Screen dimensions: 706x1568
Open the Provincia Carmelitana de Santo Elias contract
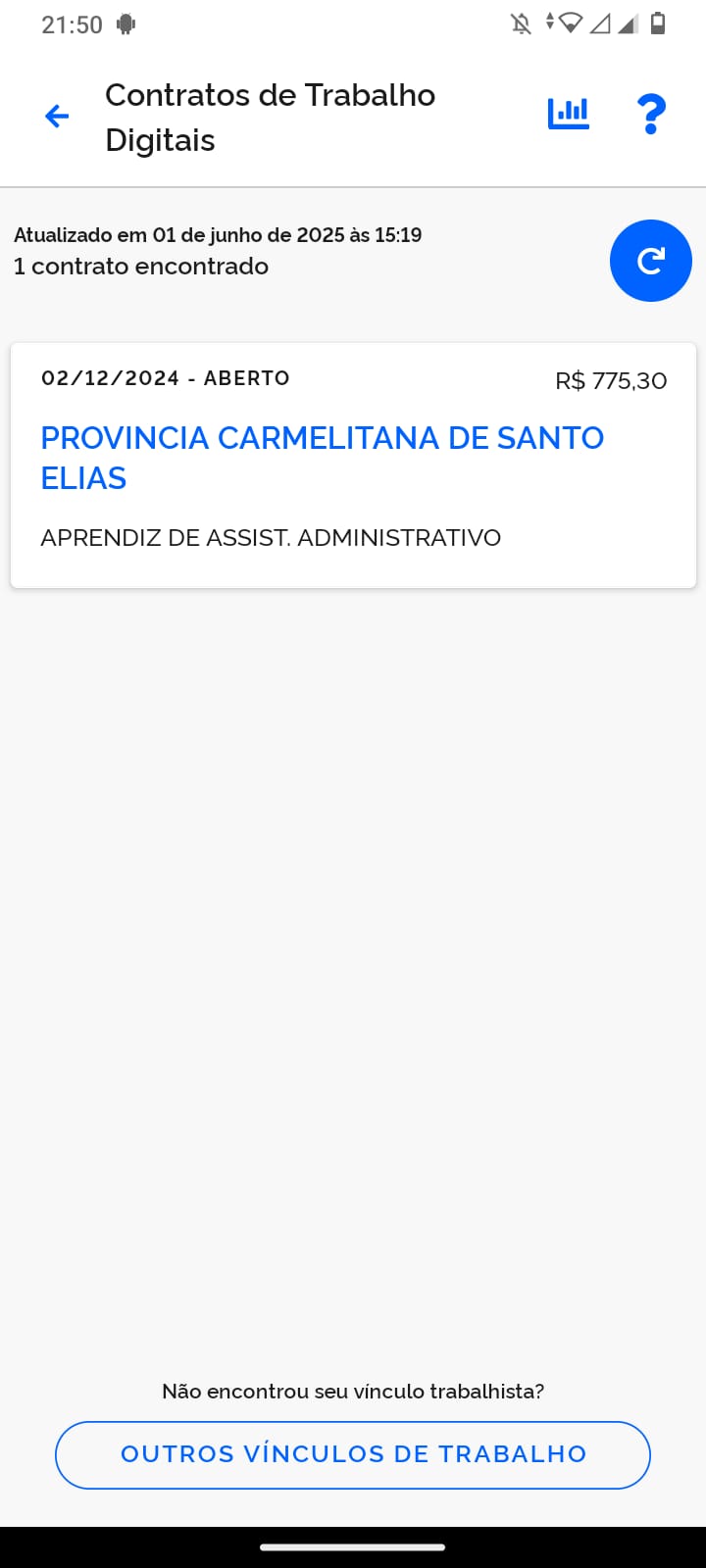[353, 465]
